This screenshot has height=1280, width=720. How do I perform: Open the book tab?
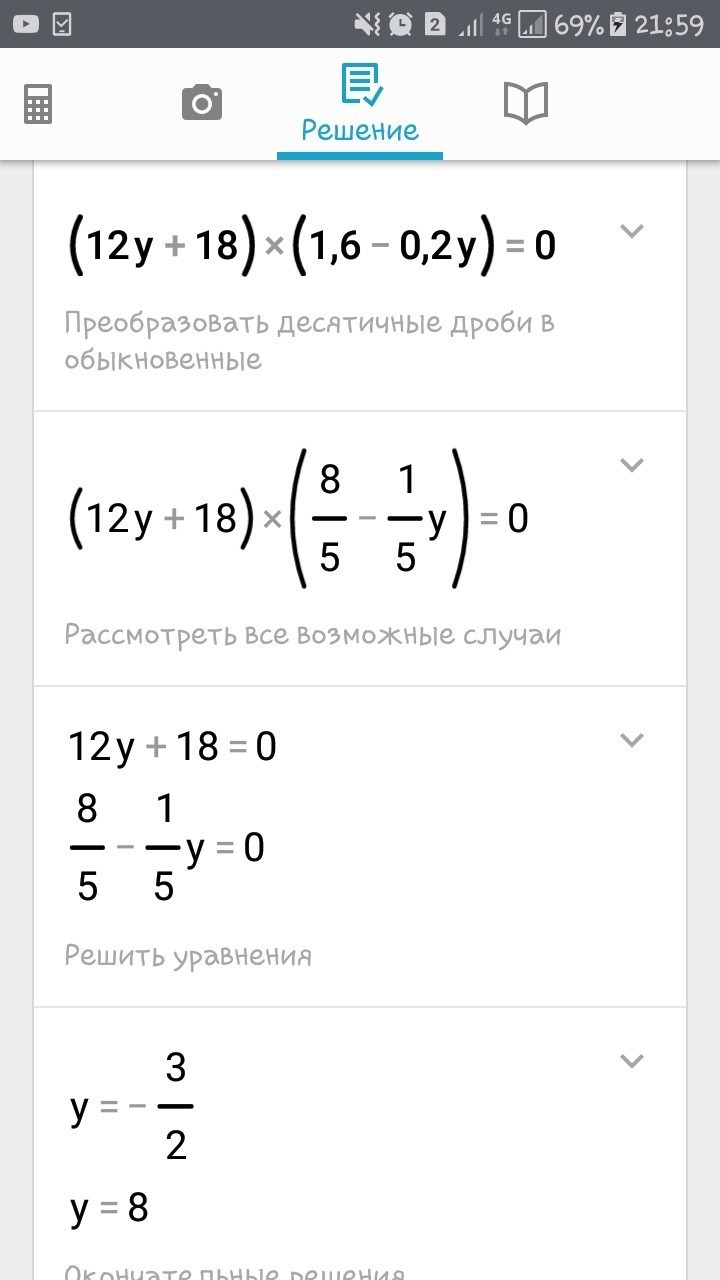[x=526, y=103]
